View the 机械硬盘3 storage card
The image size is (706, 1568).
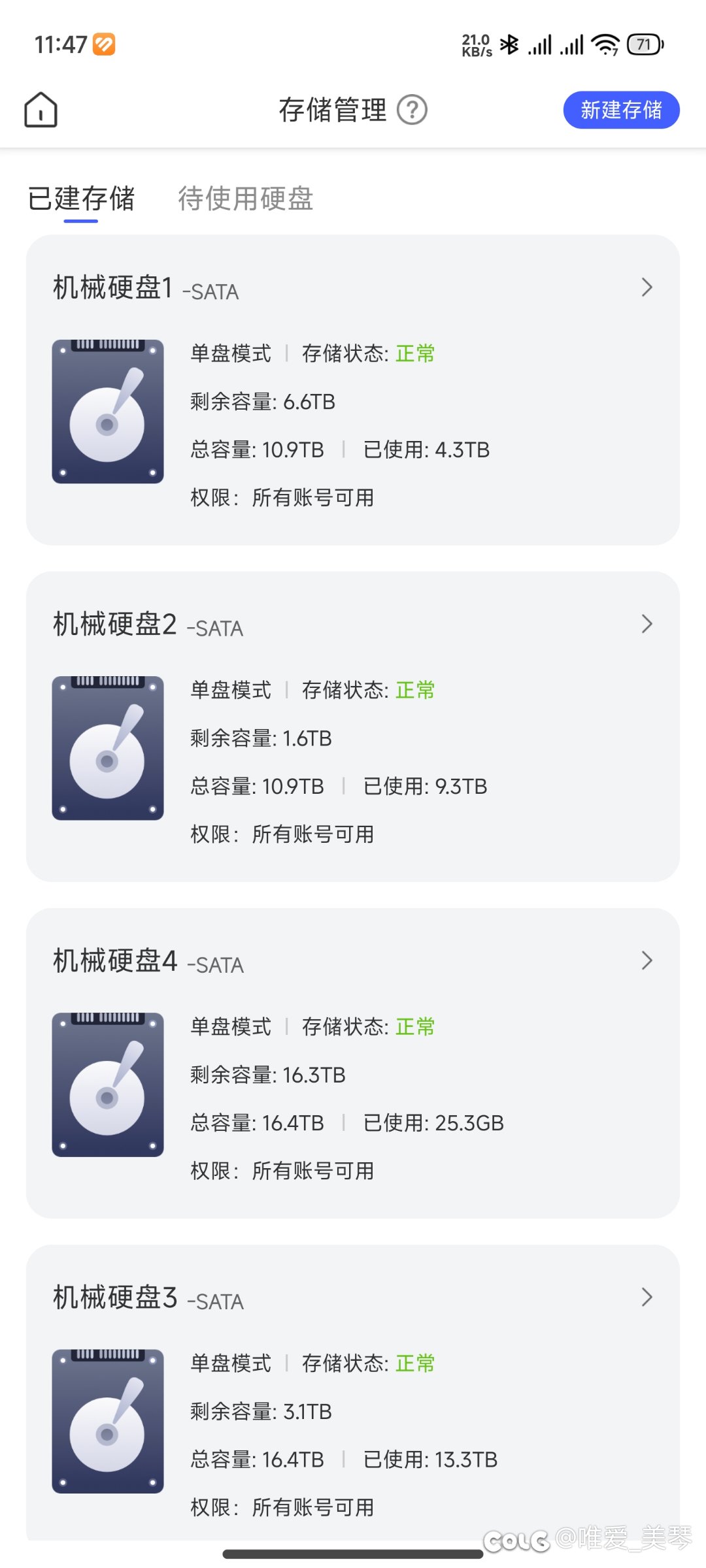[353, 1393]
